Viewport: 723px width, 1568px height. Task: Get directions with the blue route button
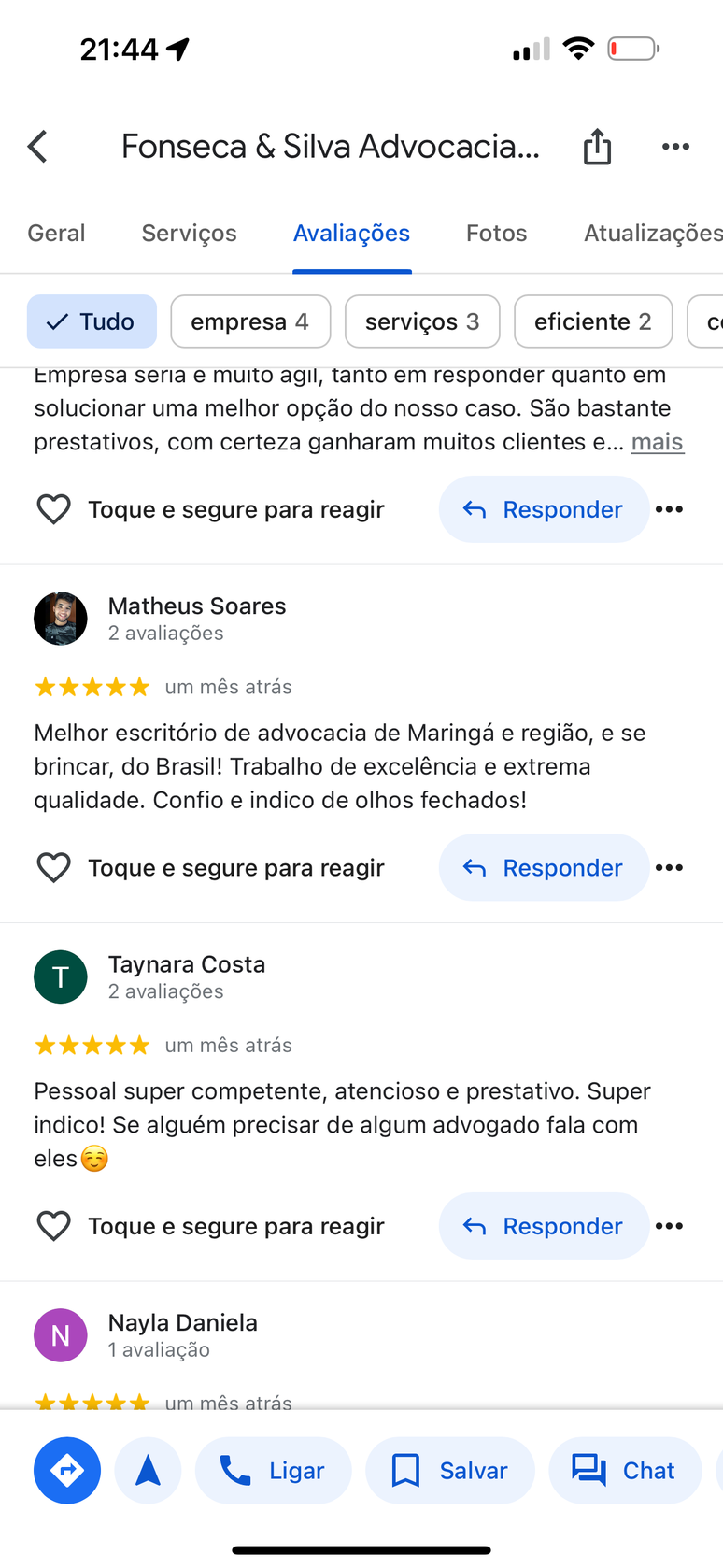tap(67, 1470)
